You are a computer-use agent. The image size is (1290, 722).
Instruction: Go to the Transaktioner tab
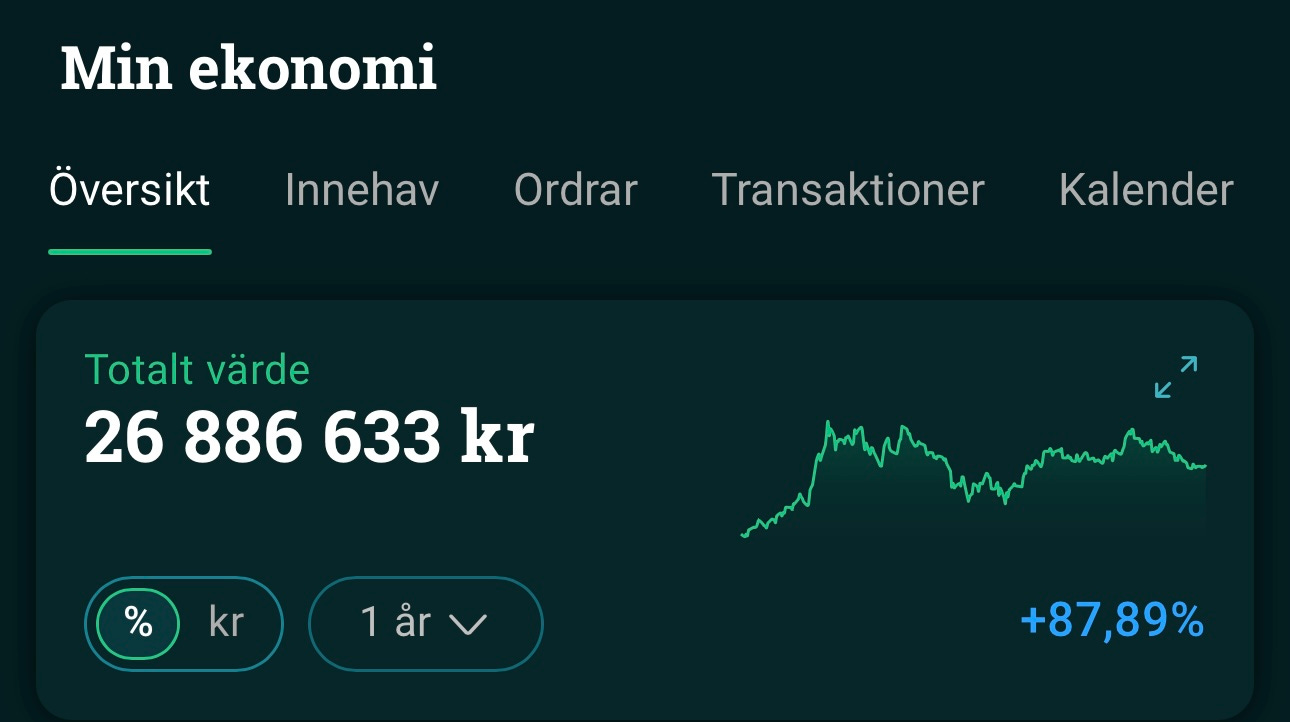(x=847, y=190)
